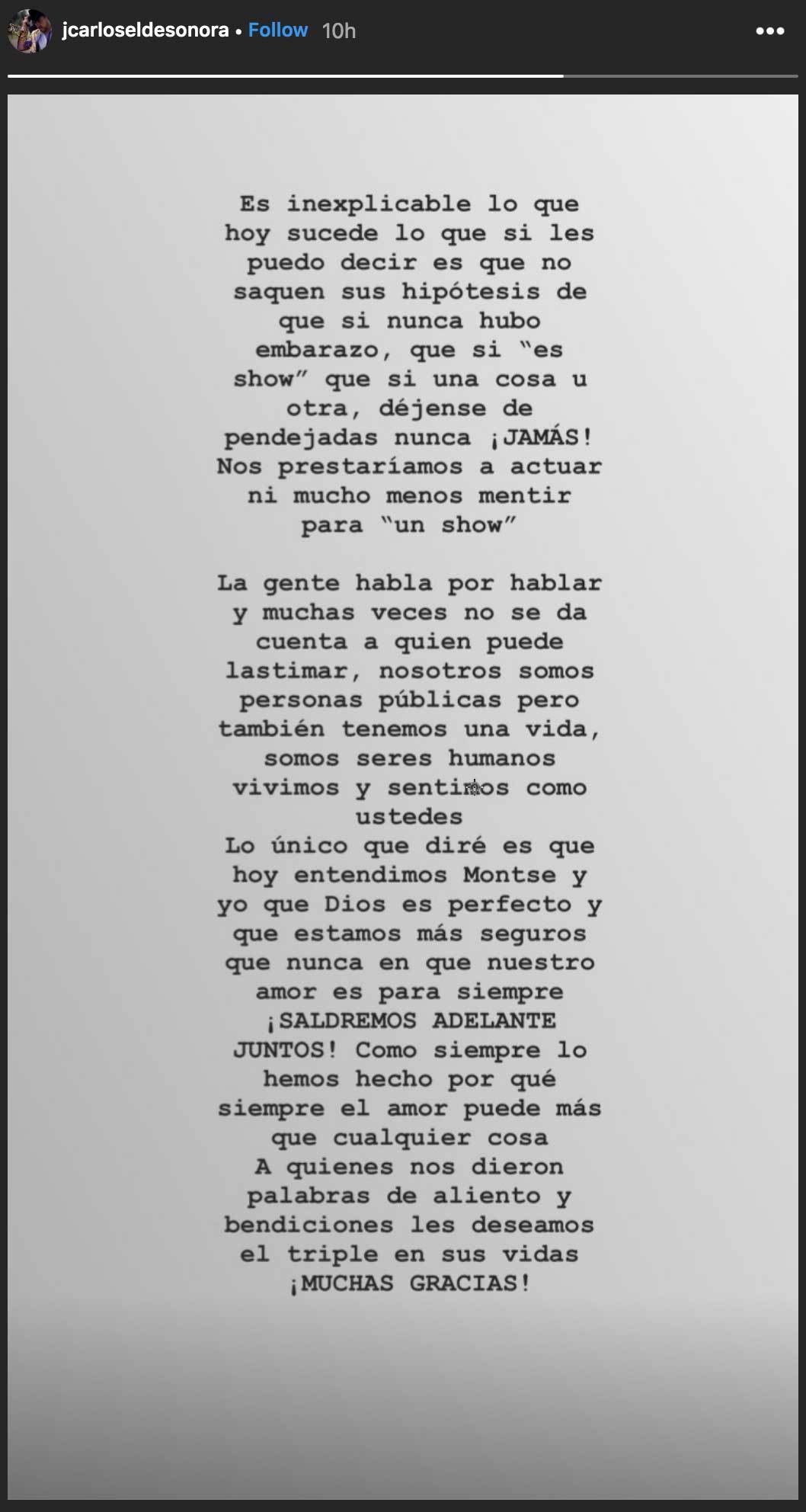Image resolution: width=806 pixels, height=1512 pixels.
Task: Open the three-dot story options menu
Action: point(769,31)
